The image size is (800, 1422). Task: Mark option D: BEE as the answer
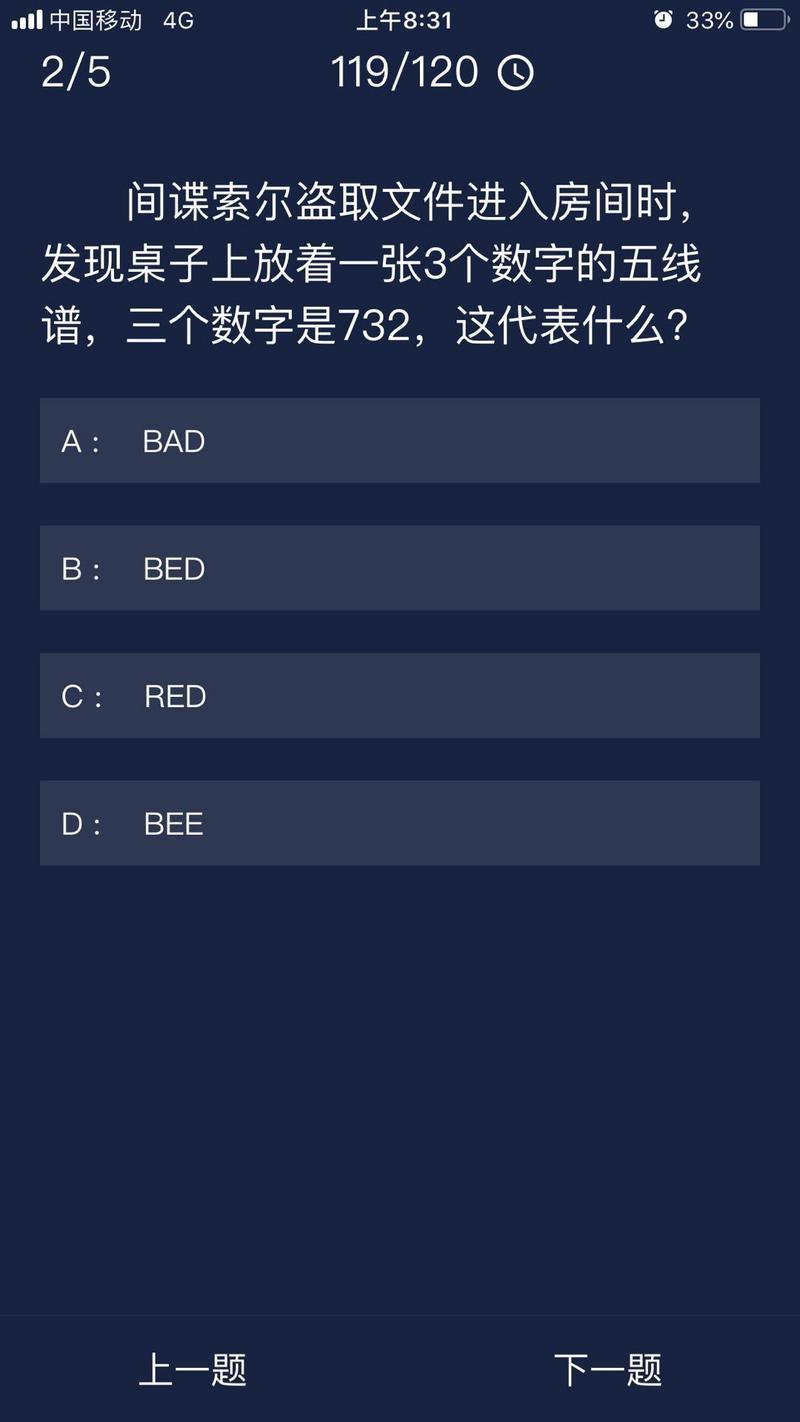[x=400, y=823]
